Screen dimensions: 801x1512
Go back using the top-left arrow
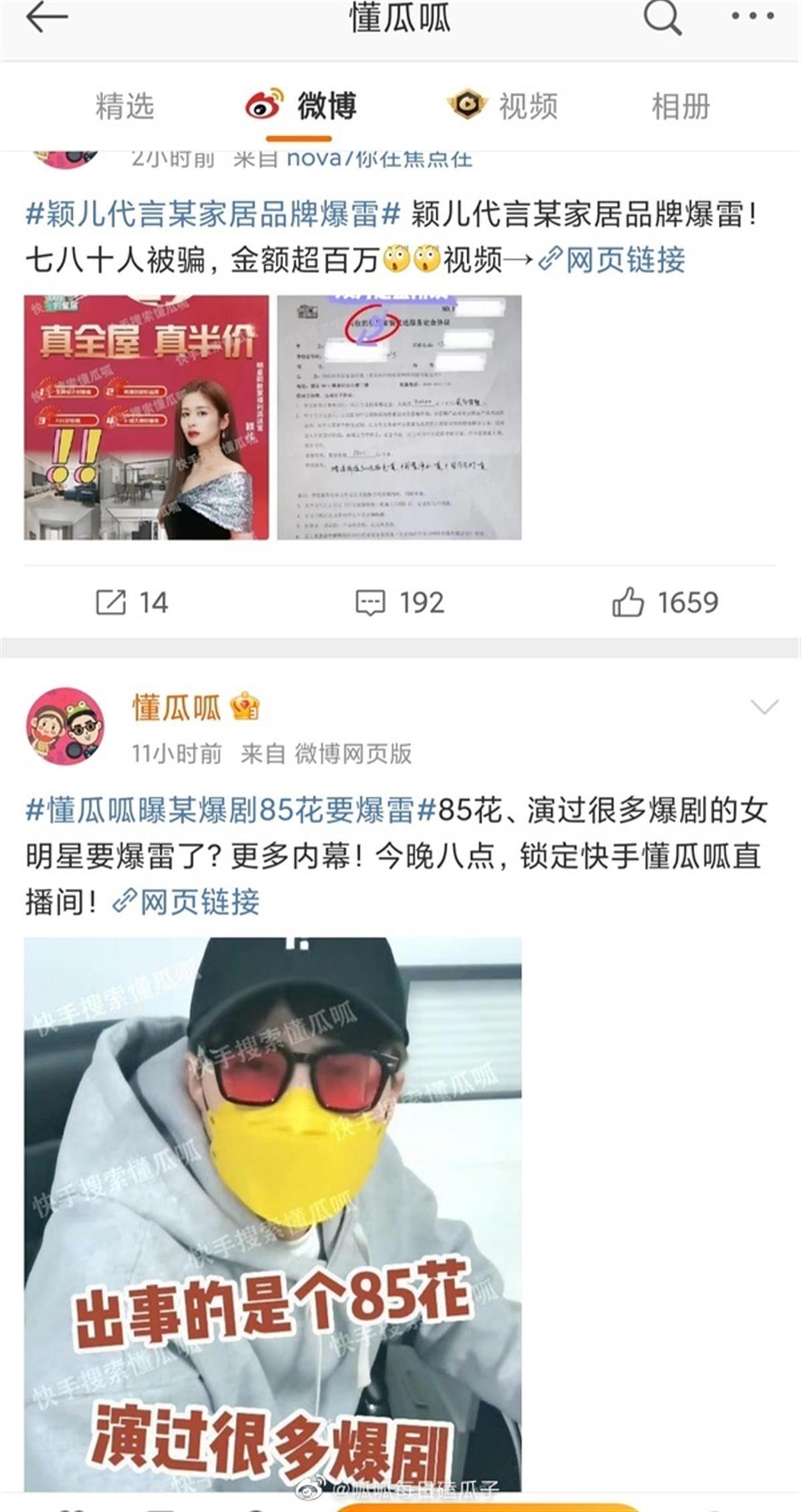tap(47, 18)
